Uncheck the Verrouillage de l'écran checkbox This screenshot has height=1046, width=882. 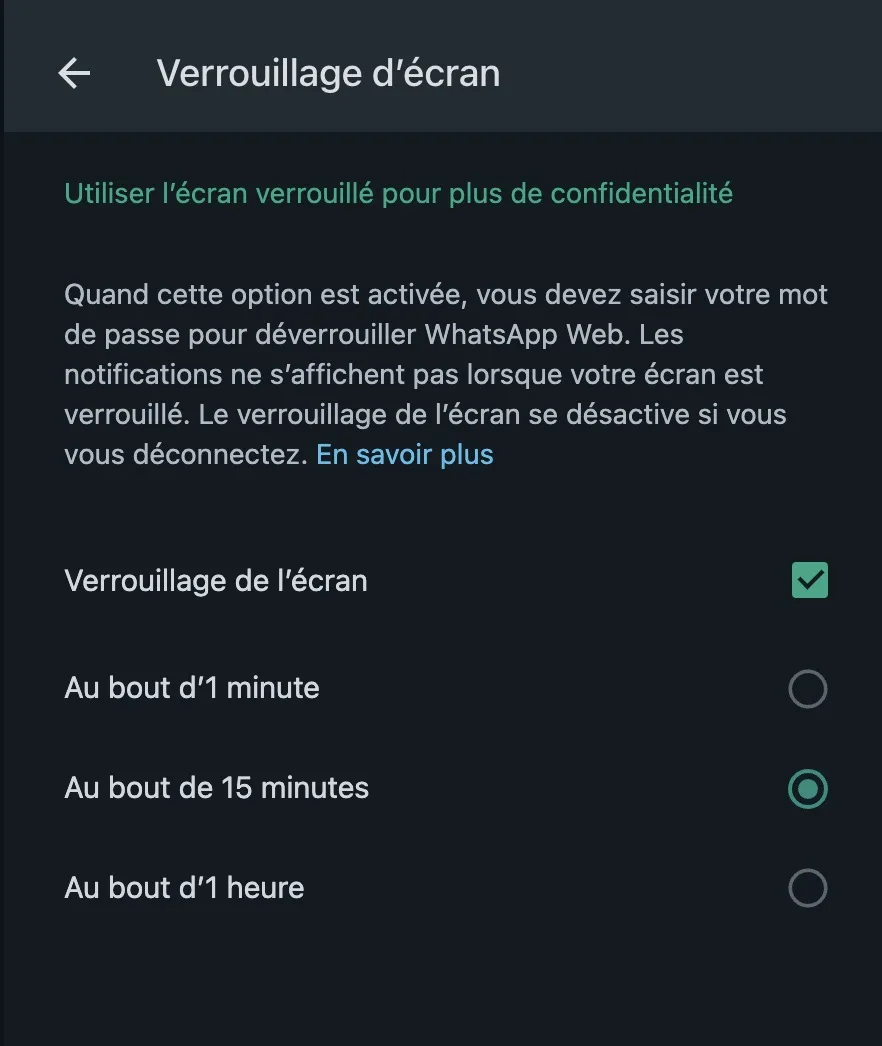click(x=809, y=580)
